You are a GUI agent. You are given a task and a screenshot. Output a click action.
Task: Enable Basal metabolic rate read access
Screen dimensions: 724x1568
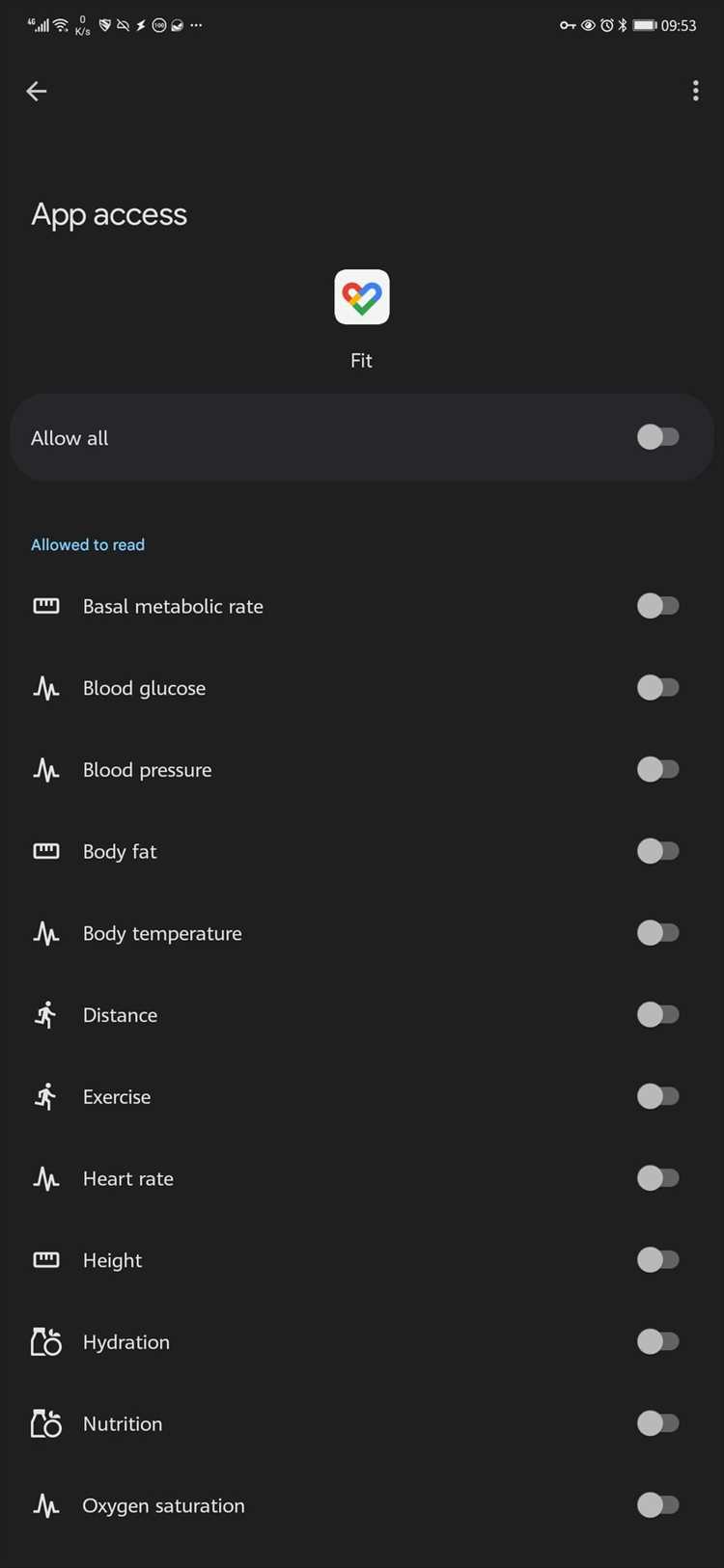(657, 606)
